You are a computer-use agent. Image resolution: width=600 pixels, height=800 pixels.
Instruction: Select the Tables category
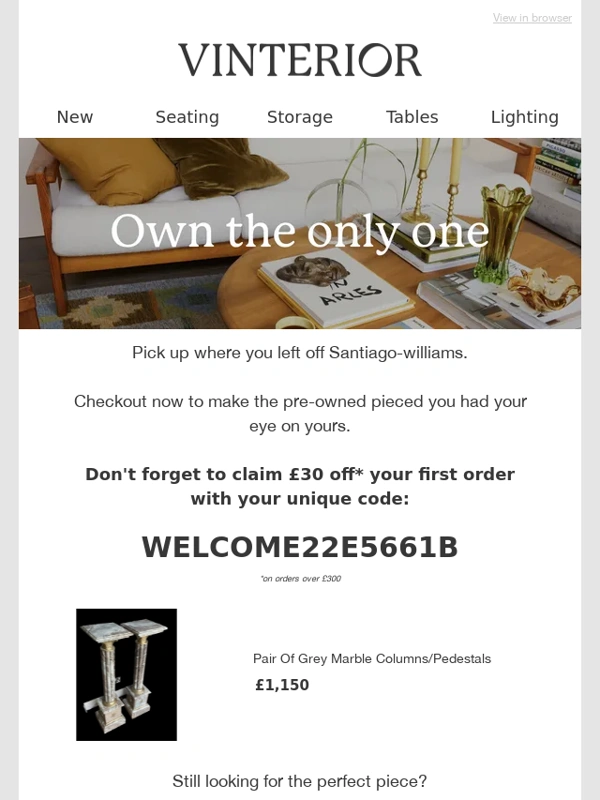[412, 117]
